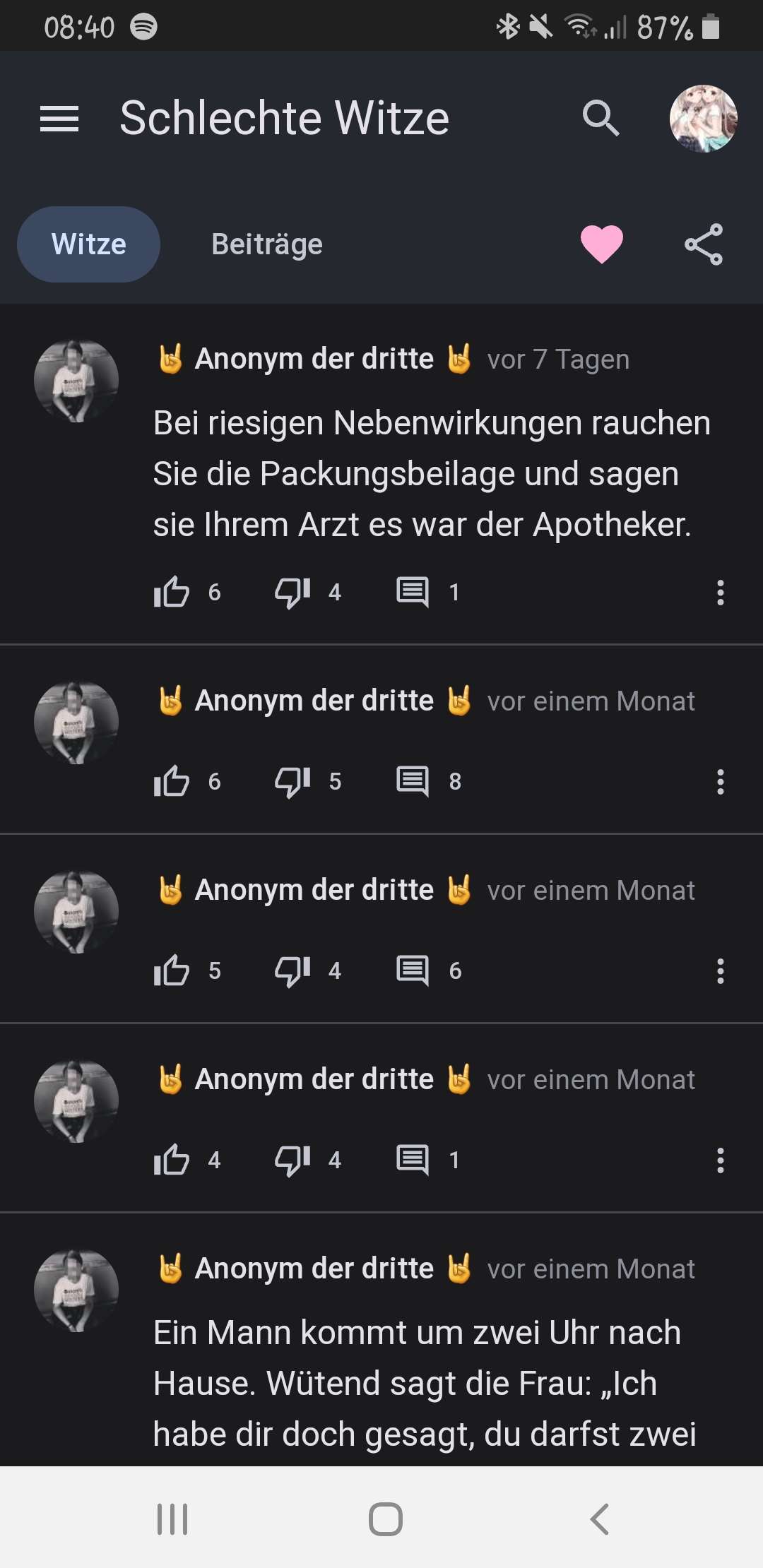Image resolution: width=763 pixels, height=1568 pixels.
Task: Switch to the Beiträge tab
Action: [267, 244]
